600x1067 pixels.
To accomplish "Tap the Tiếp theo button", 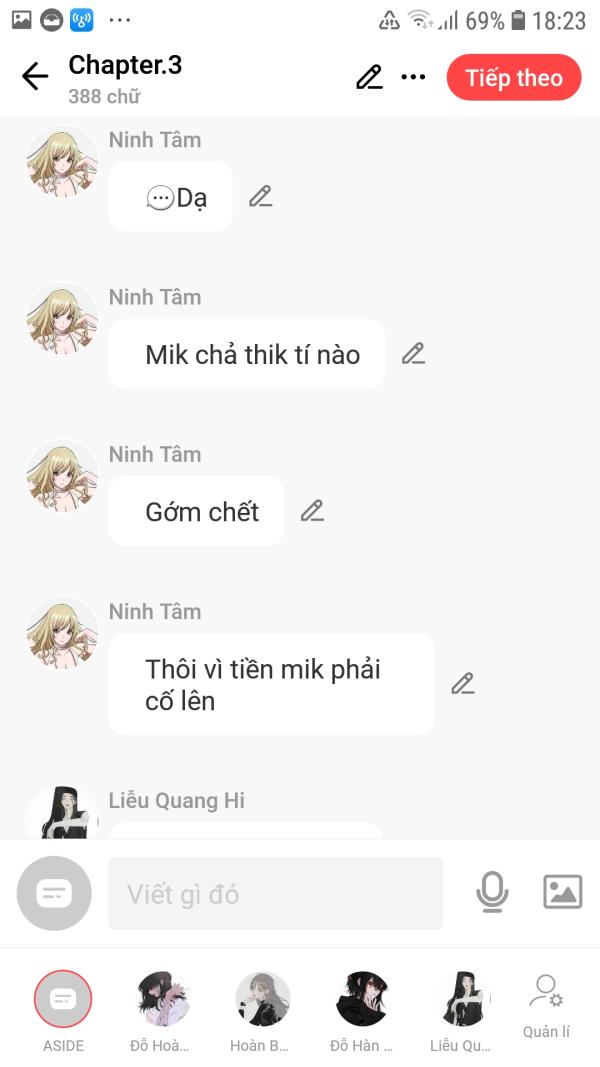I will (514, 78).
